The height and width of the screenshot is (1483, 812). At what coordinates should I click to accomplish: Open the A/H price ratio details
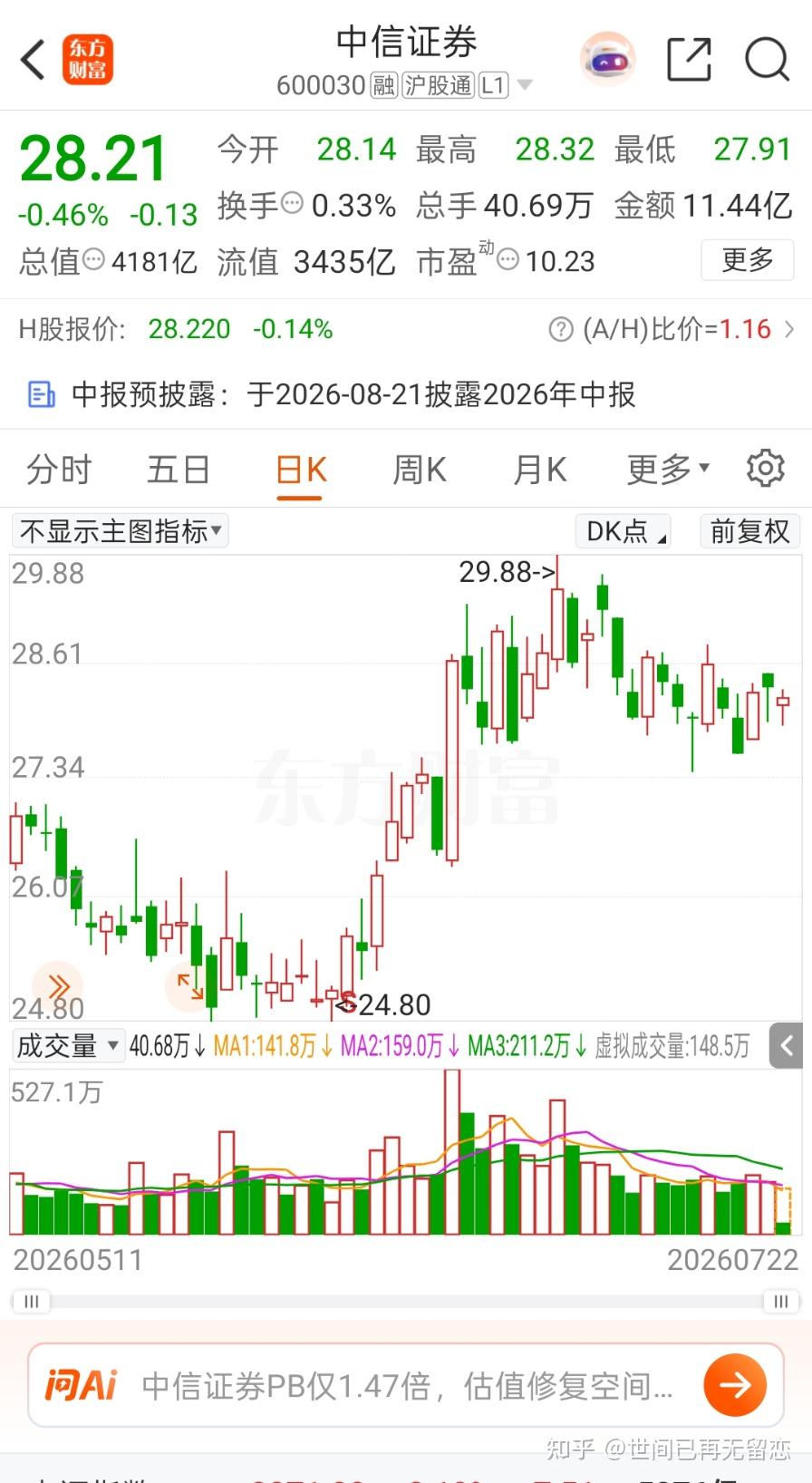672,329
